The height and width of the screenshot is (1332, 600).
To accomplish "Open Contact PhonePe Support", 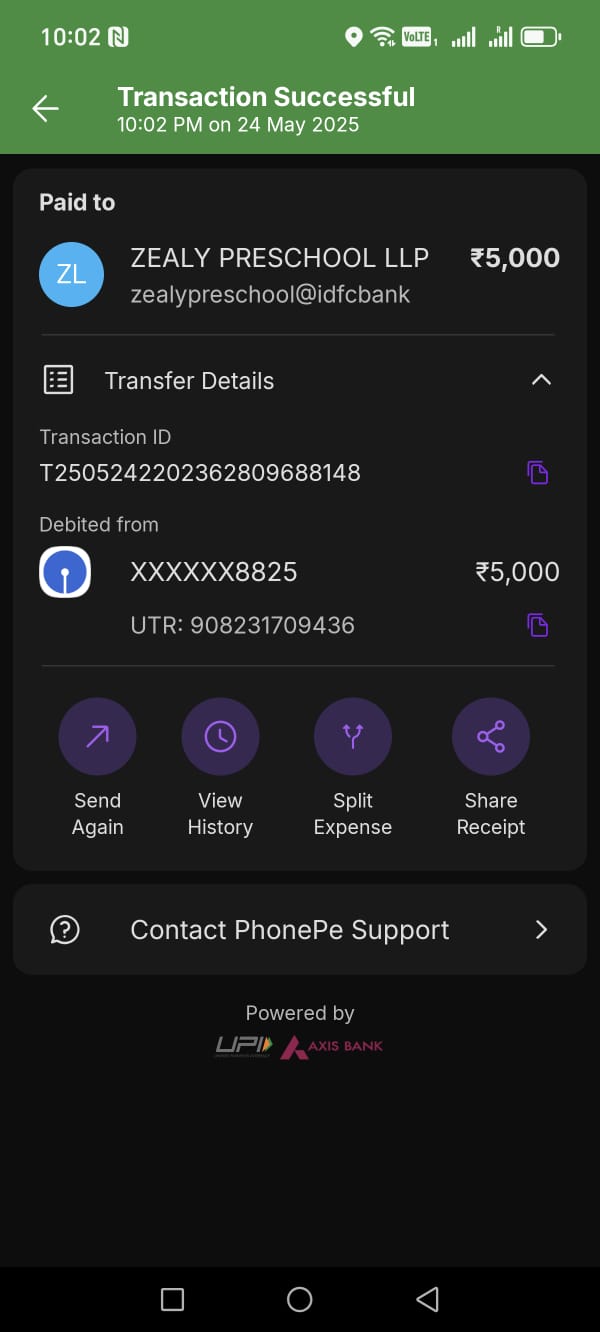I will [300, 930].
